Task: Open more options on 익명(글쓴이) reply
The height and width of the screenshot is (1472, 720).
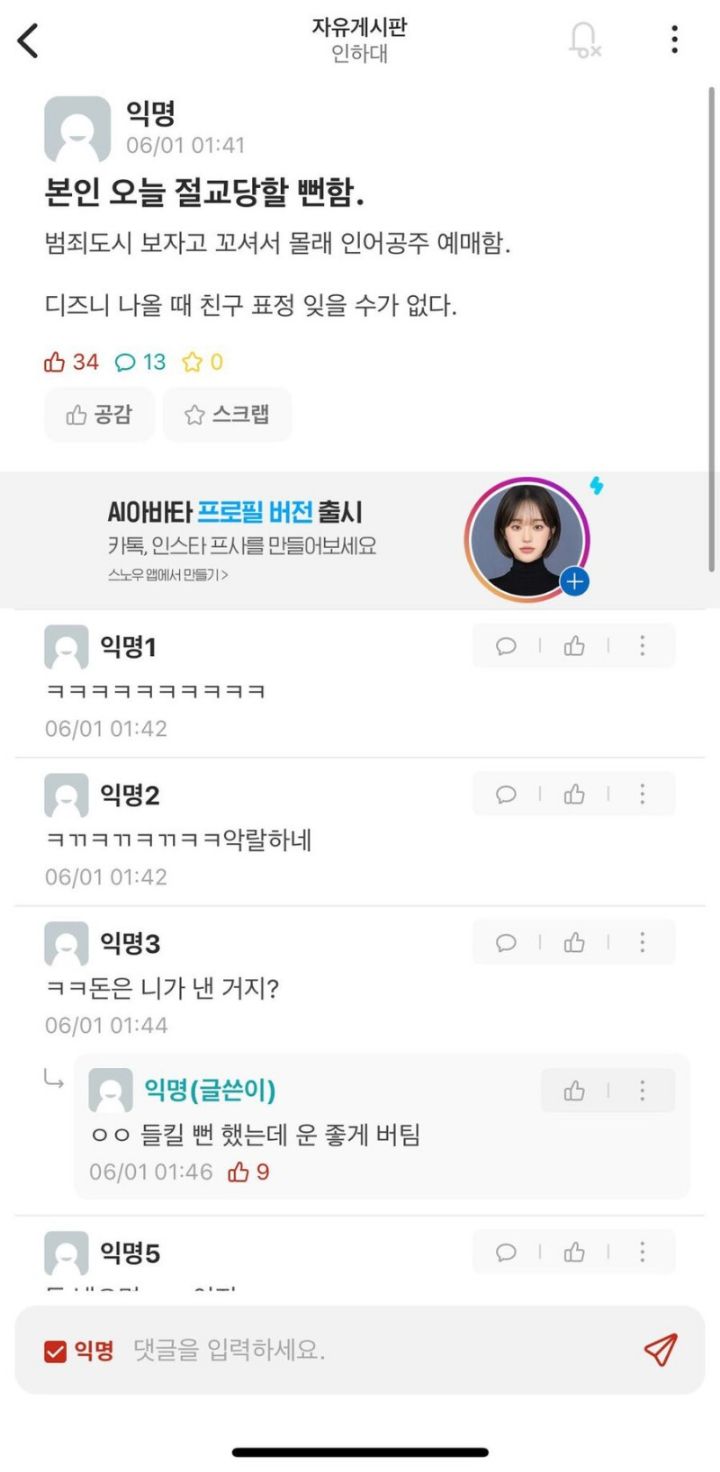Action: [x=642, y=1090]
